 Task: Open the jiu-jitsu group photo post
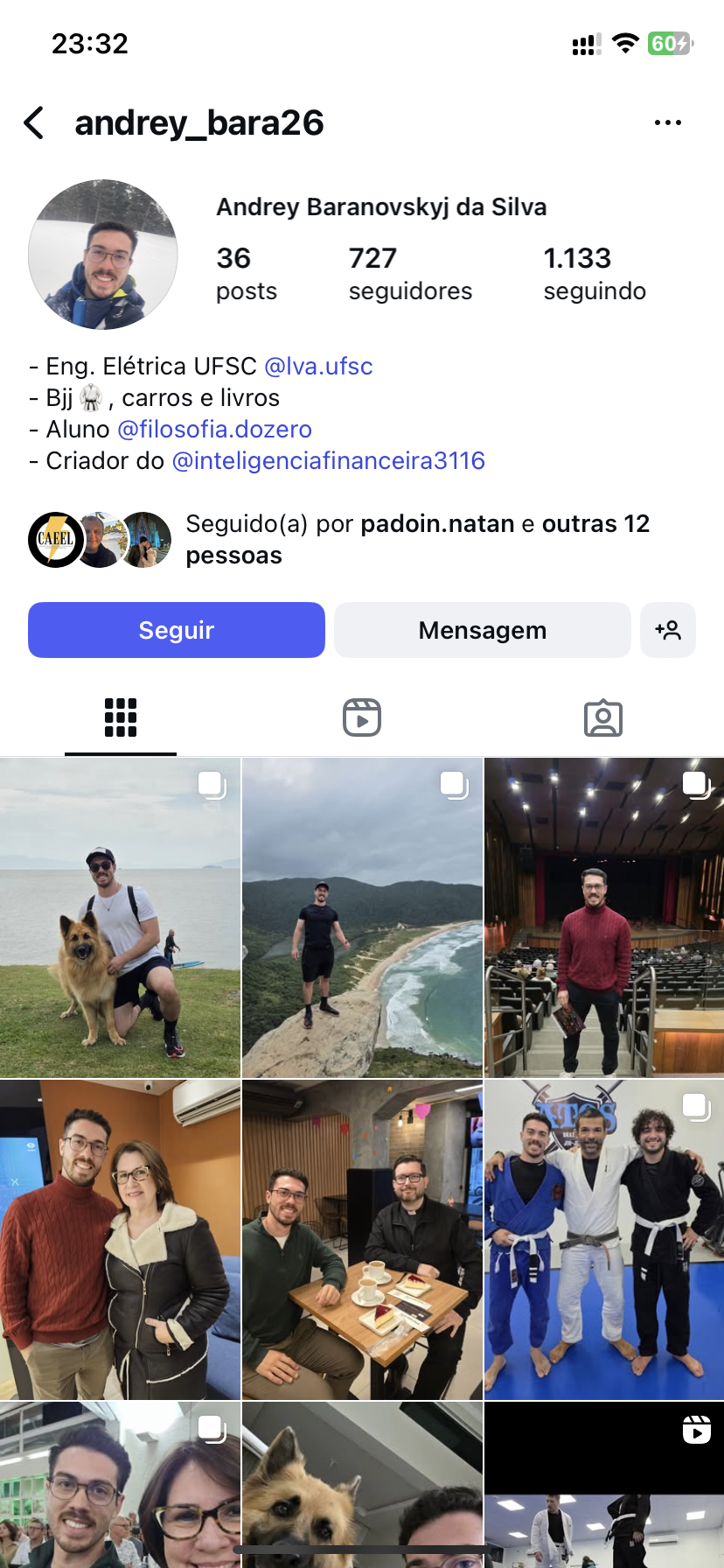[603, 1239]
